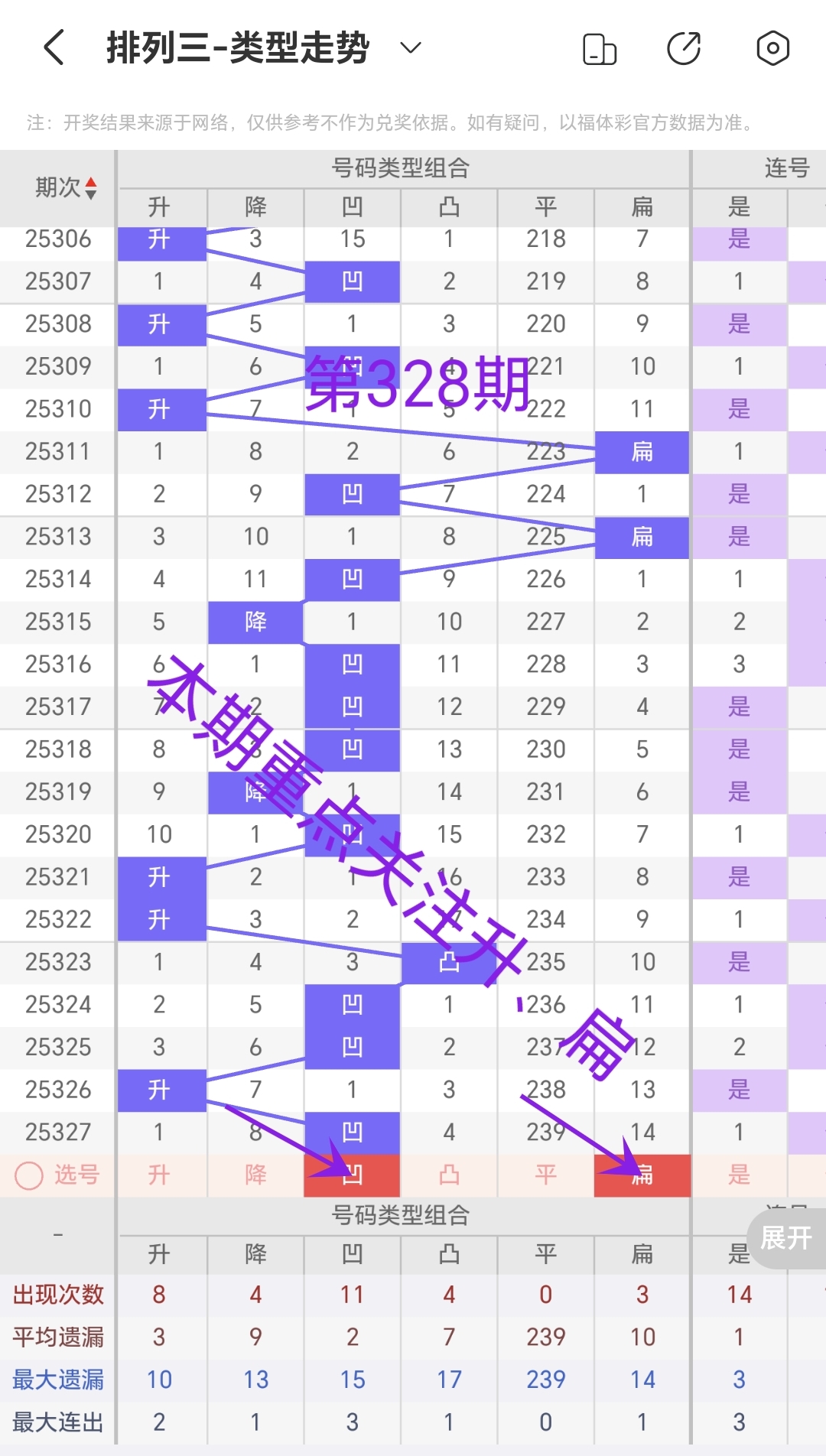
Task: Deselect the highlighted red 扁 cell
Action: pyautogui.click(x=642, y=1175)
